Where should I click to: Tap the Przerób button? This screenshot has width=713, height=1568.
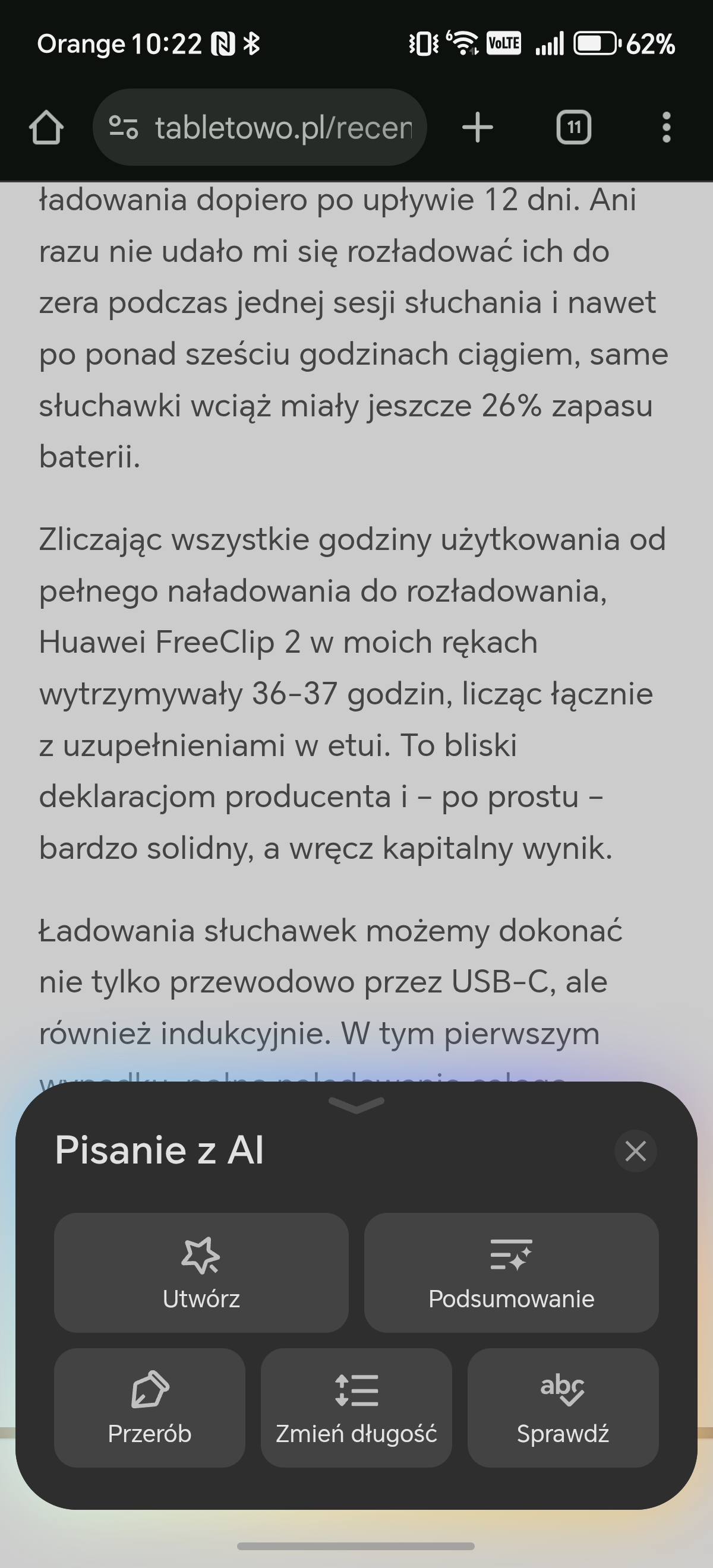[x=149, y=1406]
